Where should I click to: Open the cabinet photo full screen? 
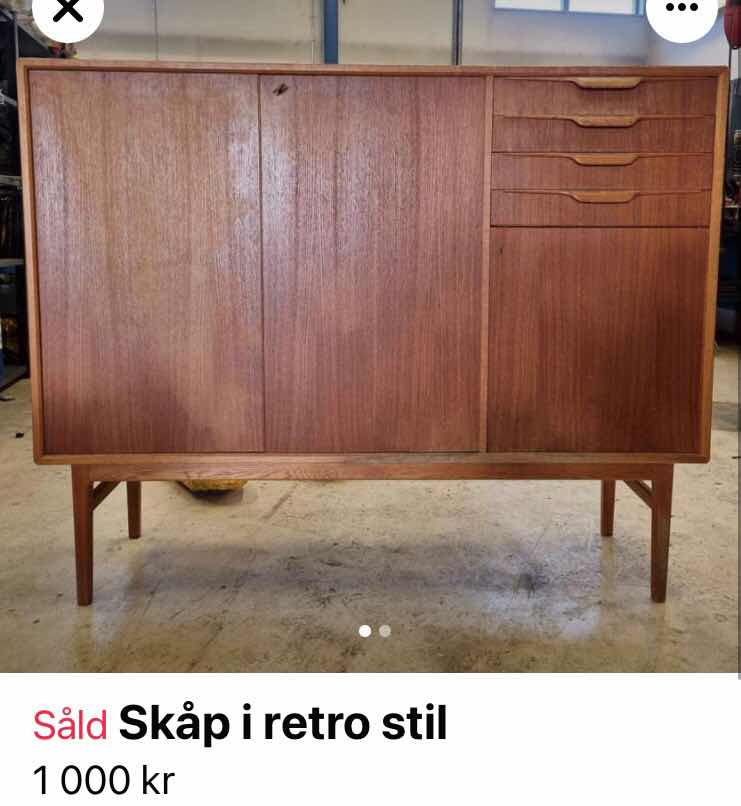click(x=370, y=300)
